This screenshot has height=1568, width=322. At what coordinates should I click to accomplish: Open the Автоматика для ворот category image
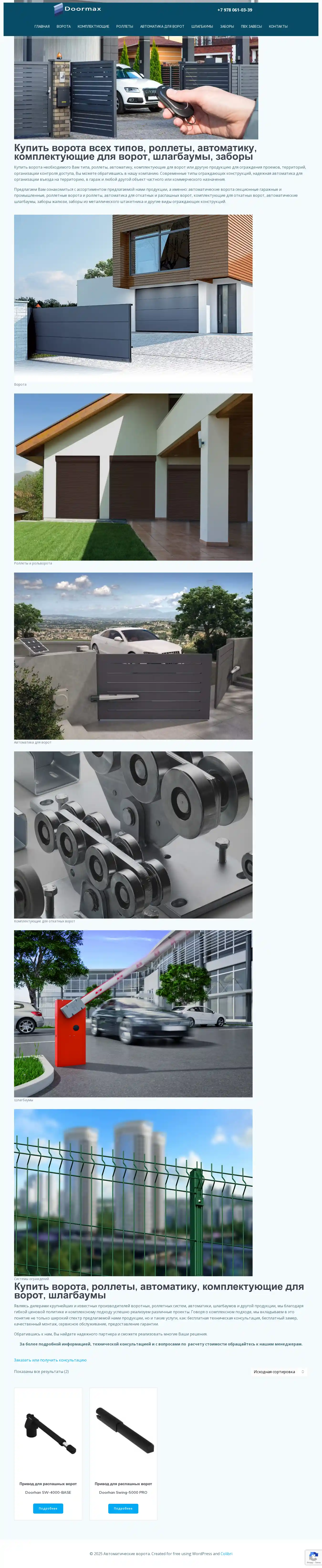(133, 656)
